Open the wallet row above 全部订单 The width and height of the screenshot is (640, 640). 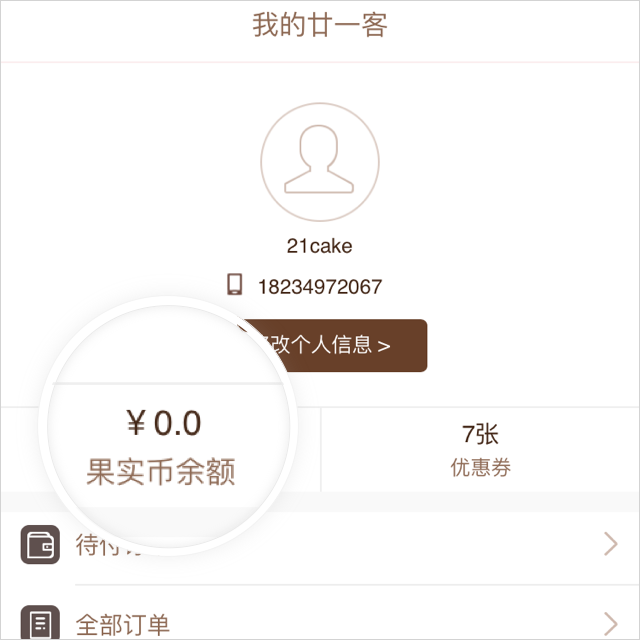[320, 545]
